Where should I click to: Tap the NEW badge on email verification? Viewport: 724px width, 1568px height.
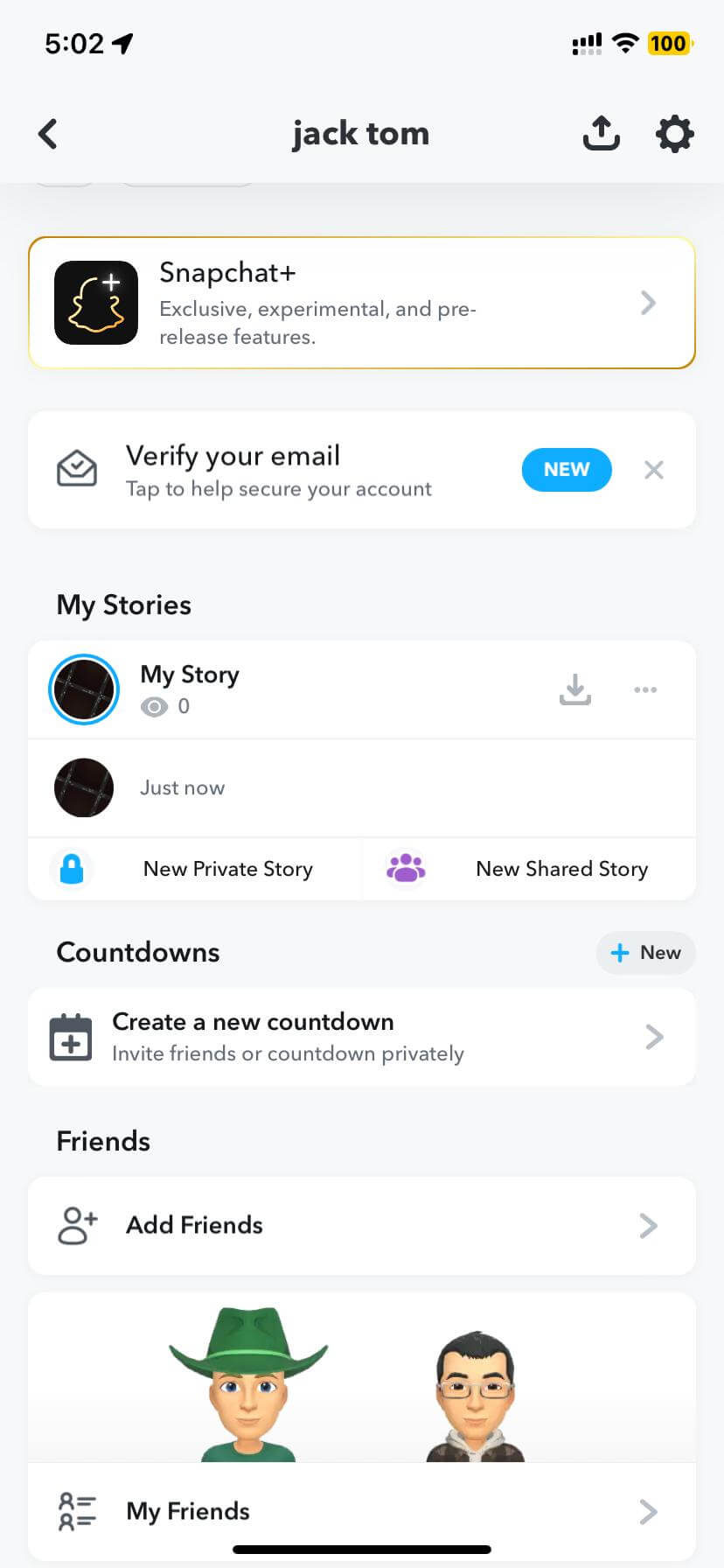point(566,470)
